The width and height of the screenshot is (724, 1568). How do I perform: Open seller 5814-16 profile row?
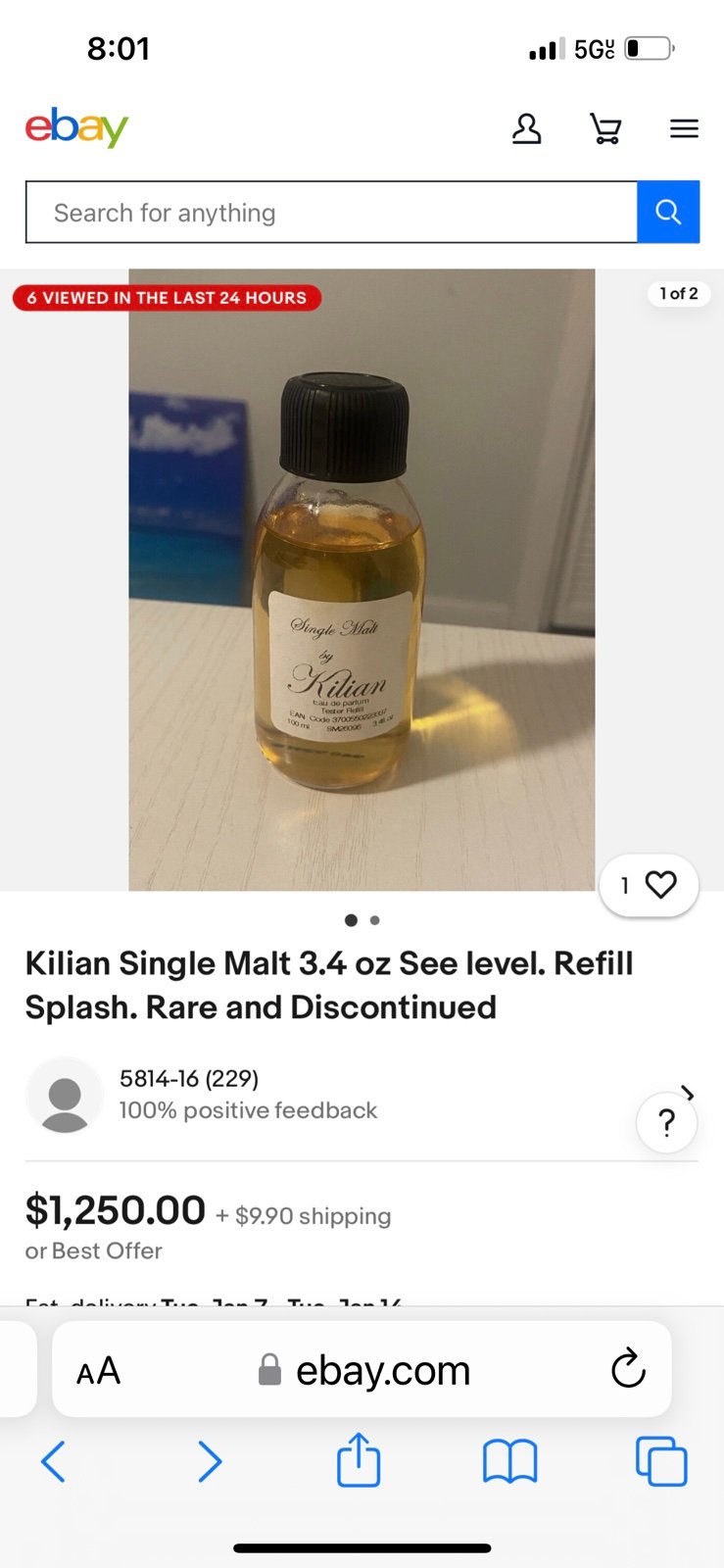pyautogui.click(x=362, y=1095)
